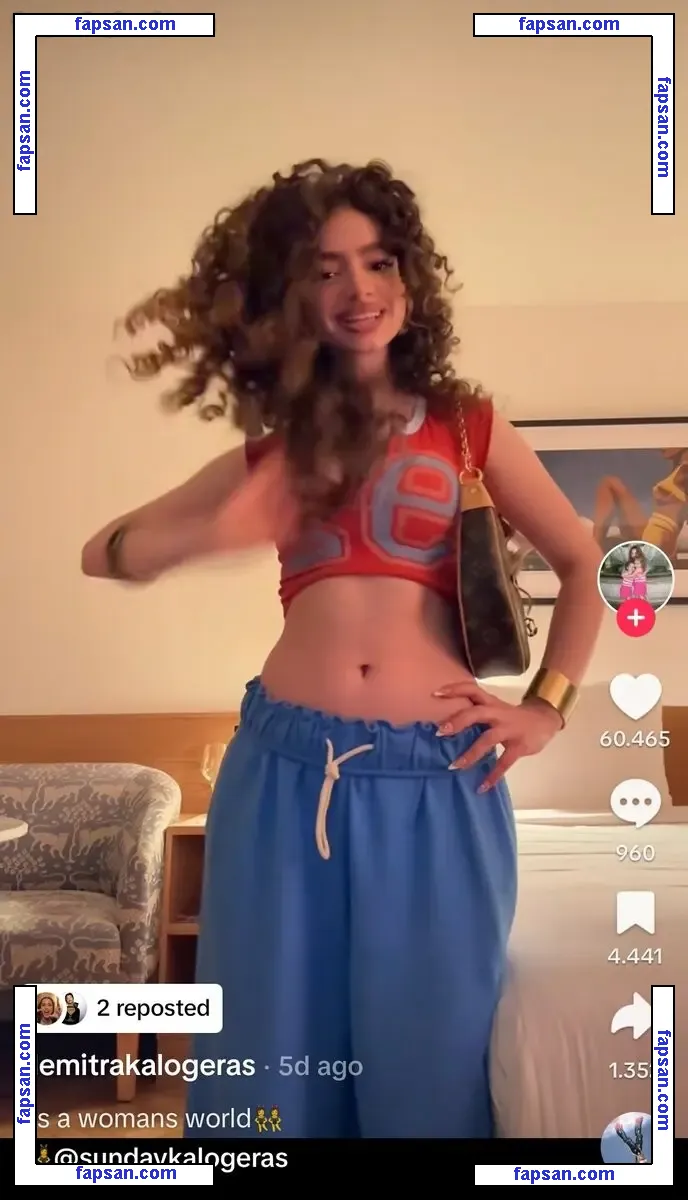Like this video with the heart icon
Screen dimensions: 688x1200
tap(636, 697)
